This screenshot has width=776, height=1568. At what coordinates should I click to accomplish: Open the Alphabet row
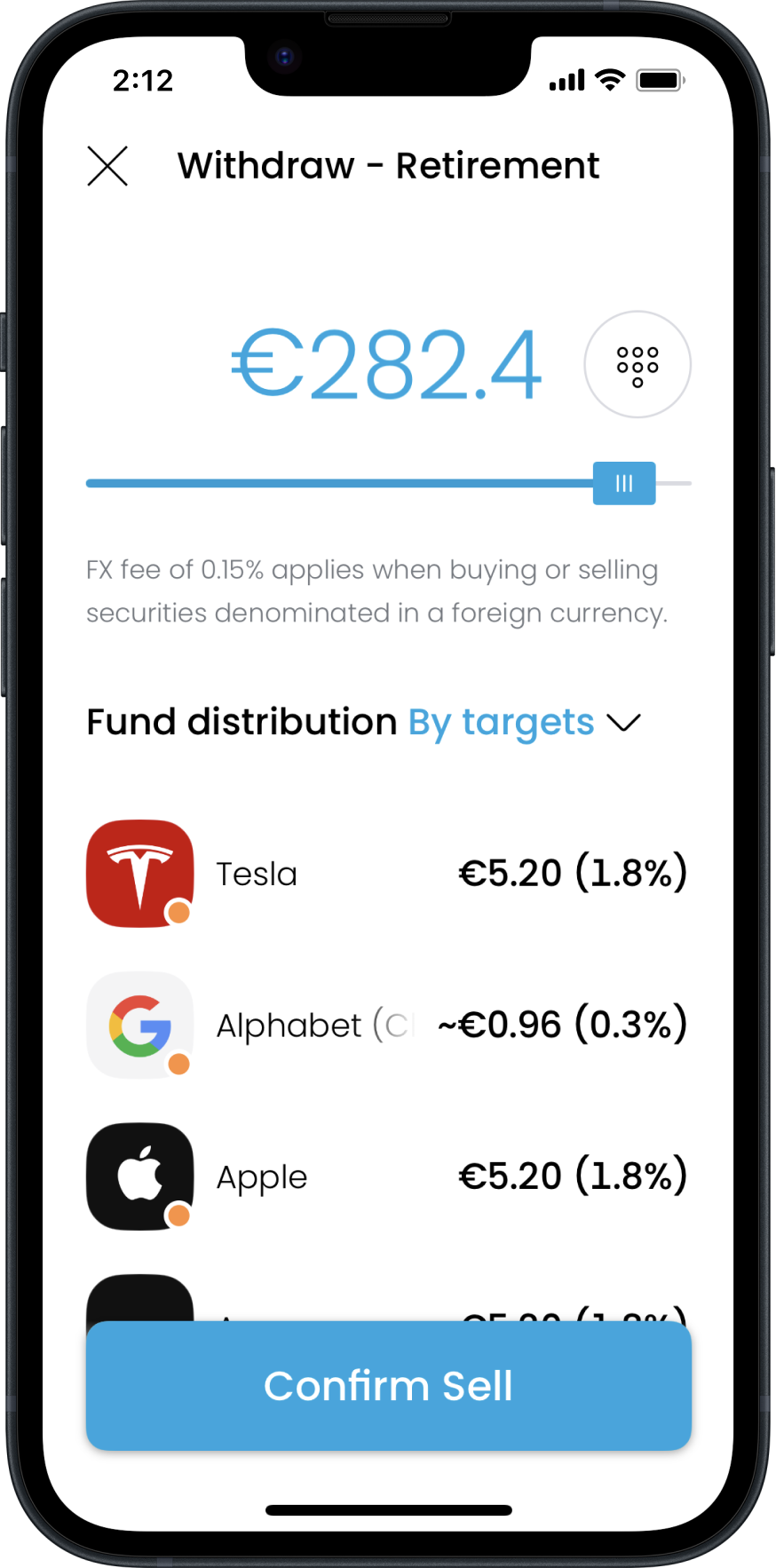[388, 1026]
